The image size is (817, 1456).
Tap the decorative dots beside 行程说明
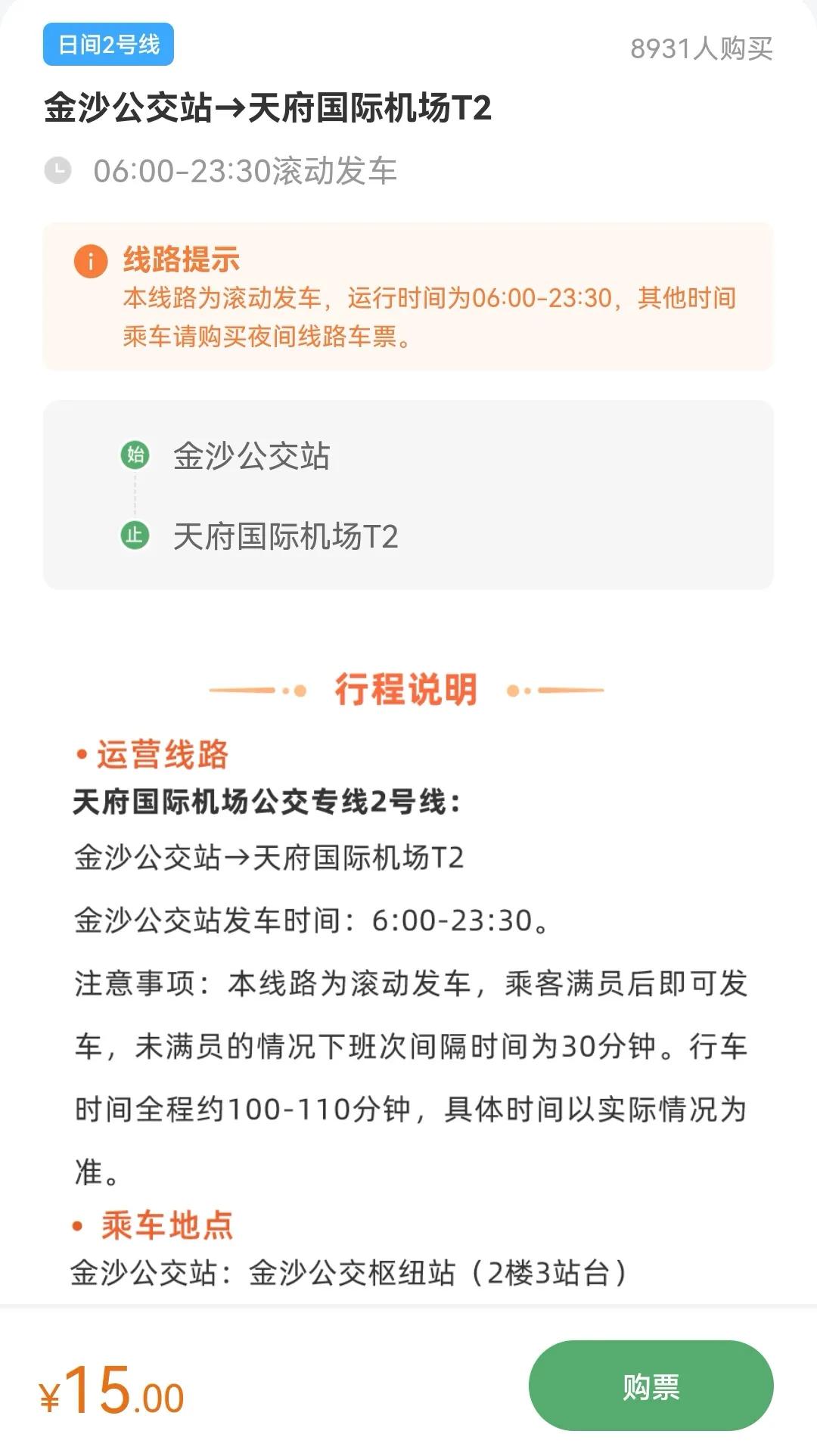coord(520,688)
